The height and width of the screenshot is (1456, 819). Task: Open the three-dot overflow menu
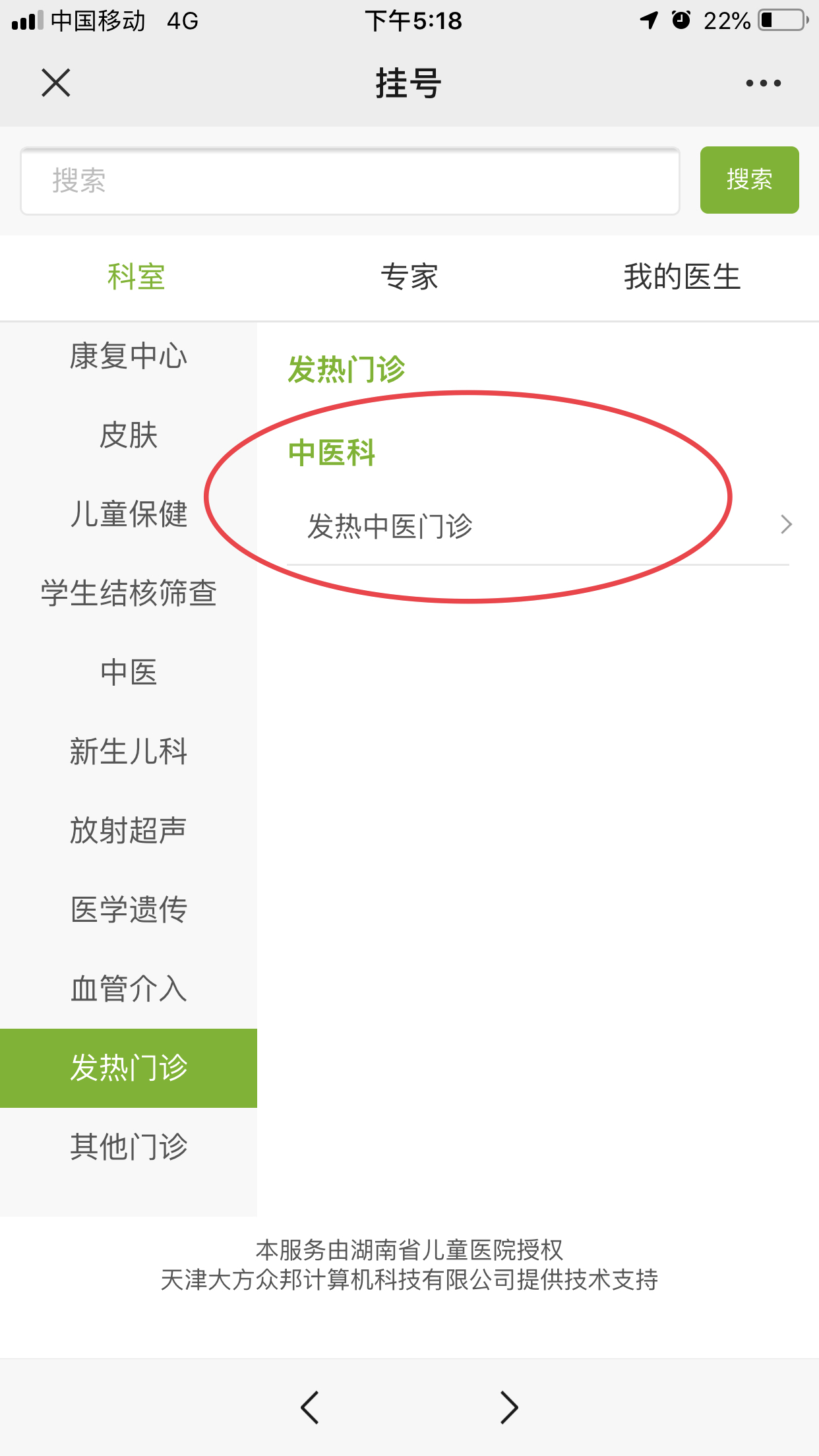[x=763, y=83]
